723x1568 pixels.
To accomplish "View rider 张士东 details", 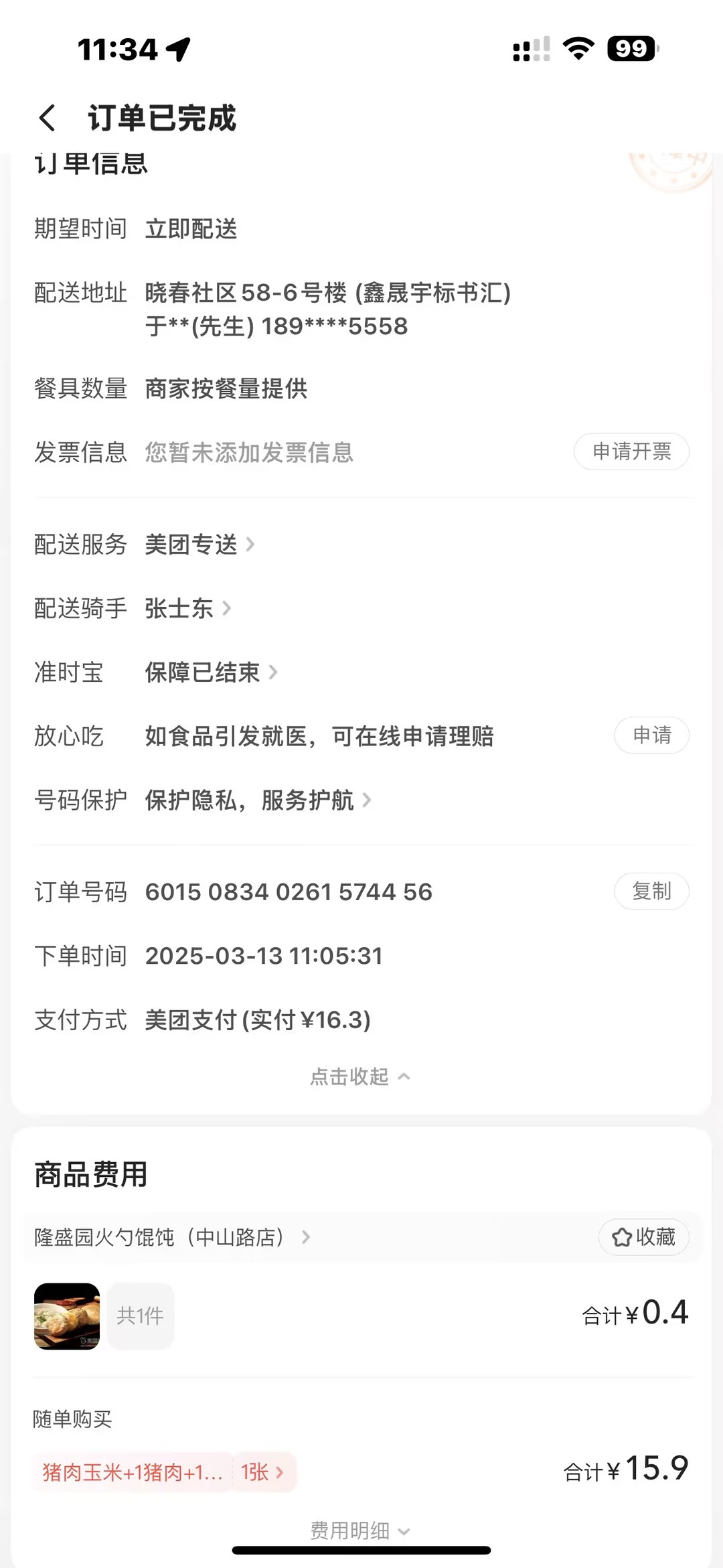I will click(x=187, y=608).
